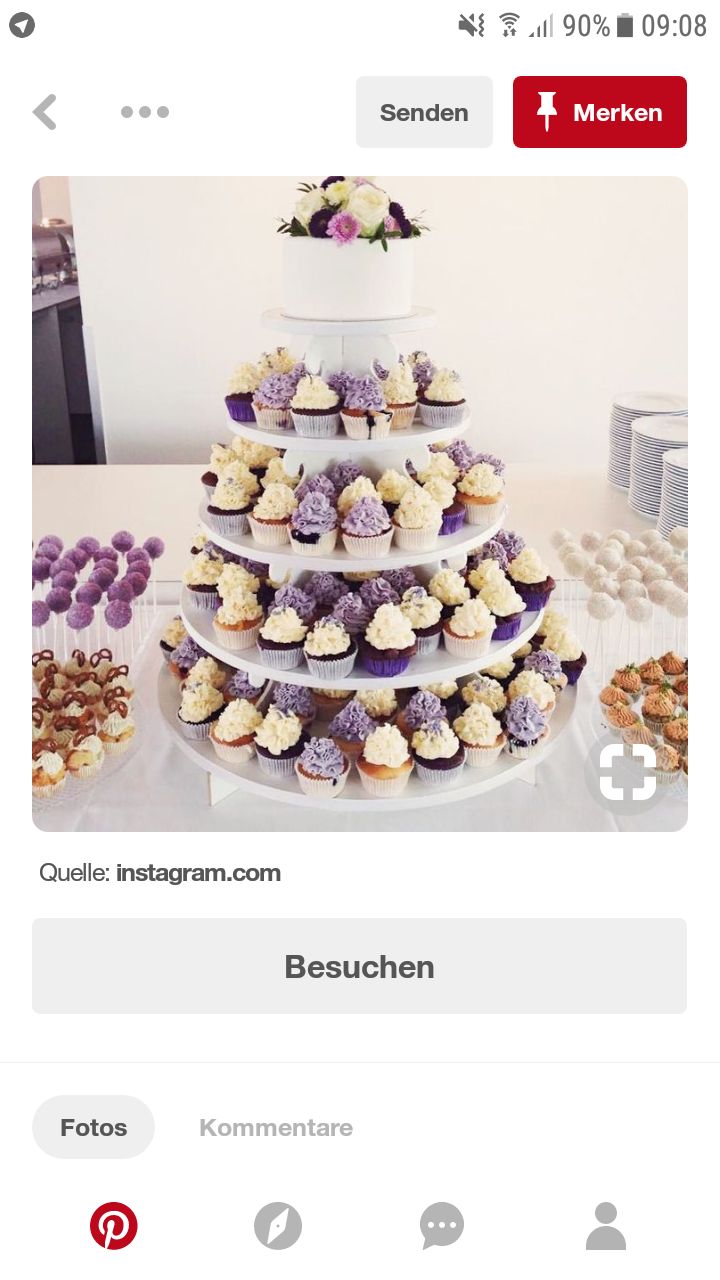This screenshot has height=1280, width=720.
Task: Open the three-dot options menu
Action: tap(145, 112)
